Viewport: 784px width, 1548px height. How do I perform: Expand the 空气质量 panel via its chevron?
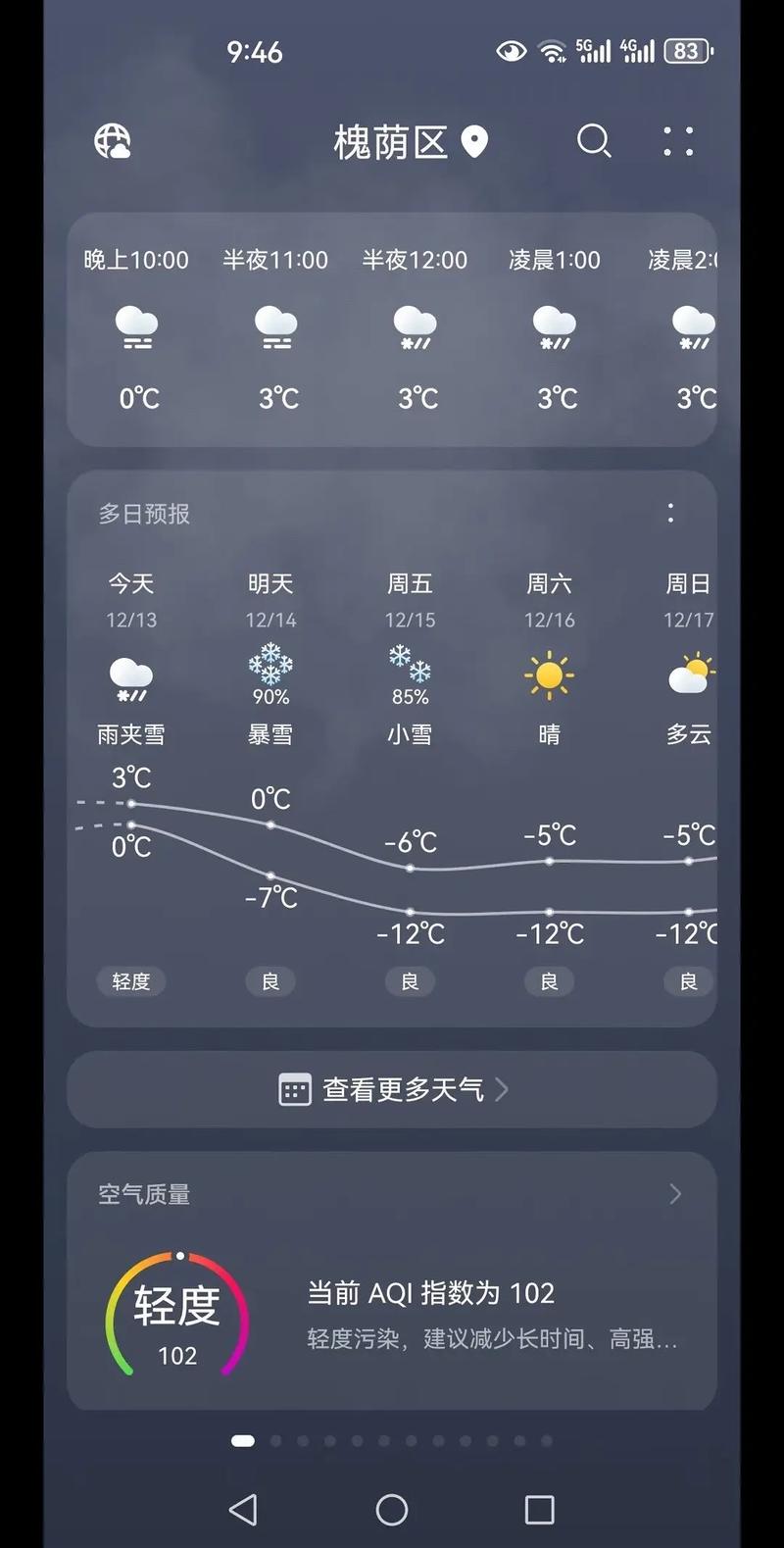(674, 1194)
